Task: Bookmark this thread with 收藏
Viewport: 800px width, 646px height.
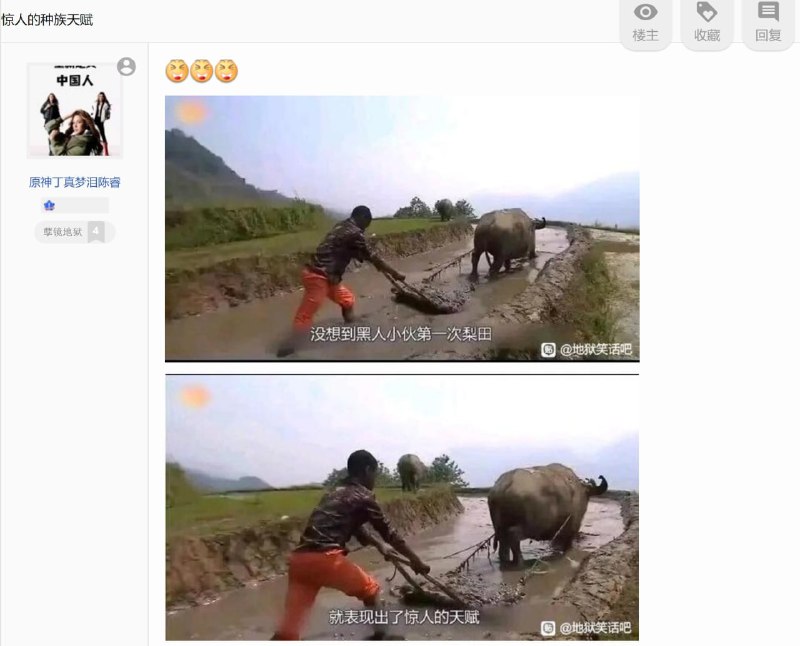Action: click(707, 23)
